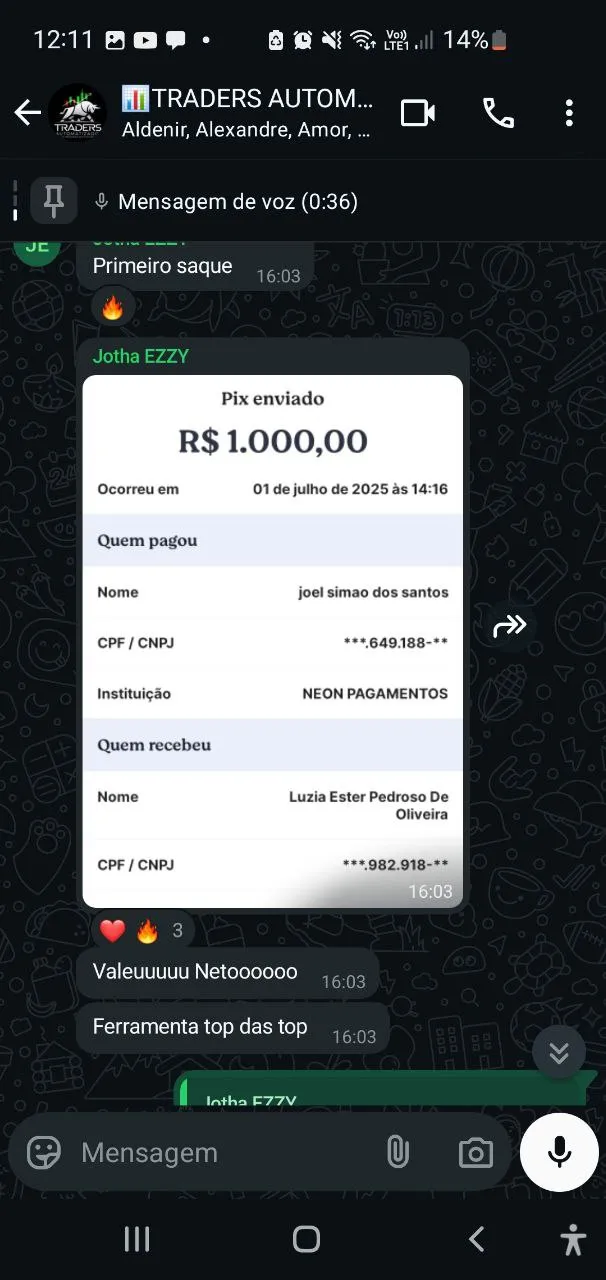Open the Pix enviado receipt image
This screenshot has width=606, height=1280.
click(272, 640)
